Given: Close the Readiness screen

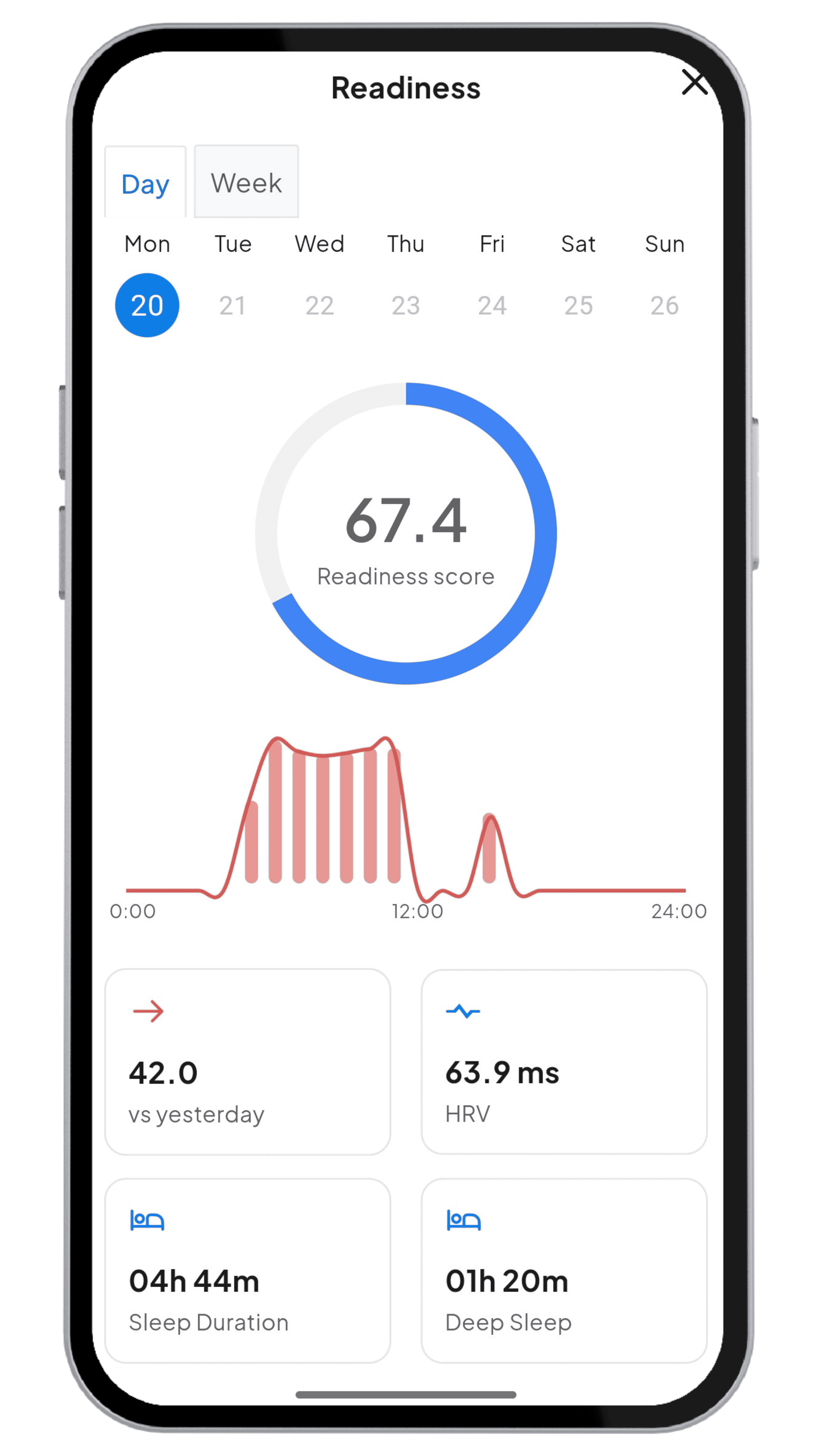Looking at the screenshot, I should pyautogui.click(x=694, y=83).
